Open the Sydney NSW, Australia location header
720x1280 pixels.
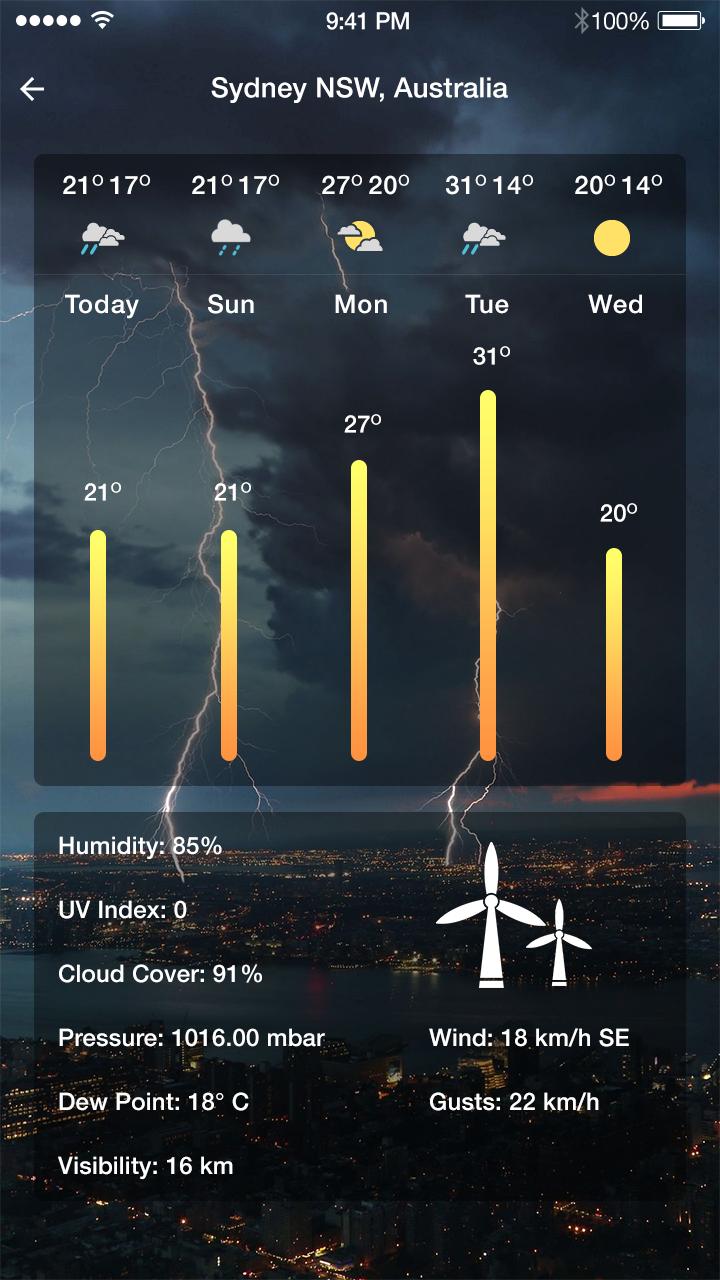tap(359, 88)
